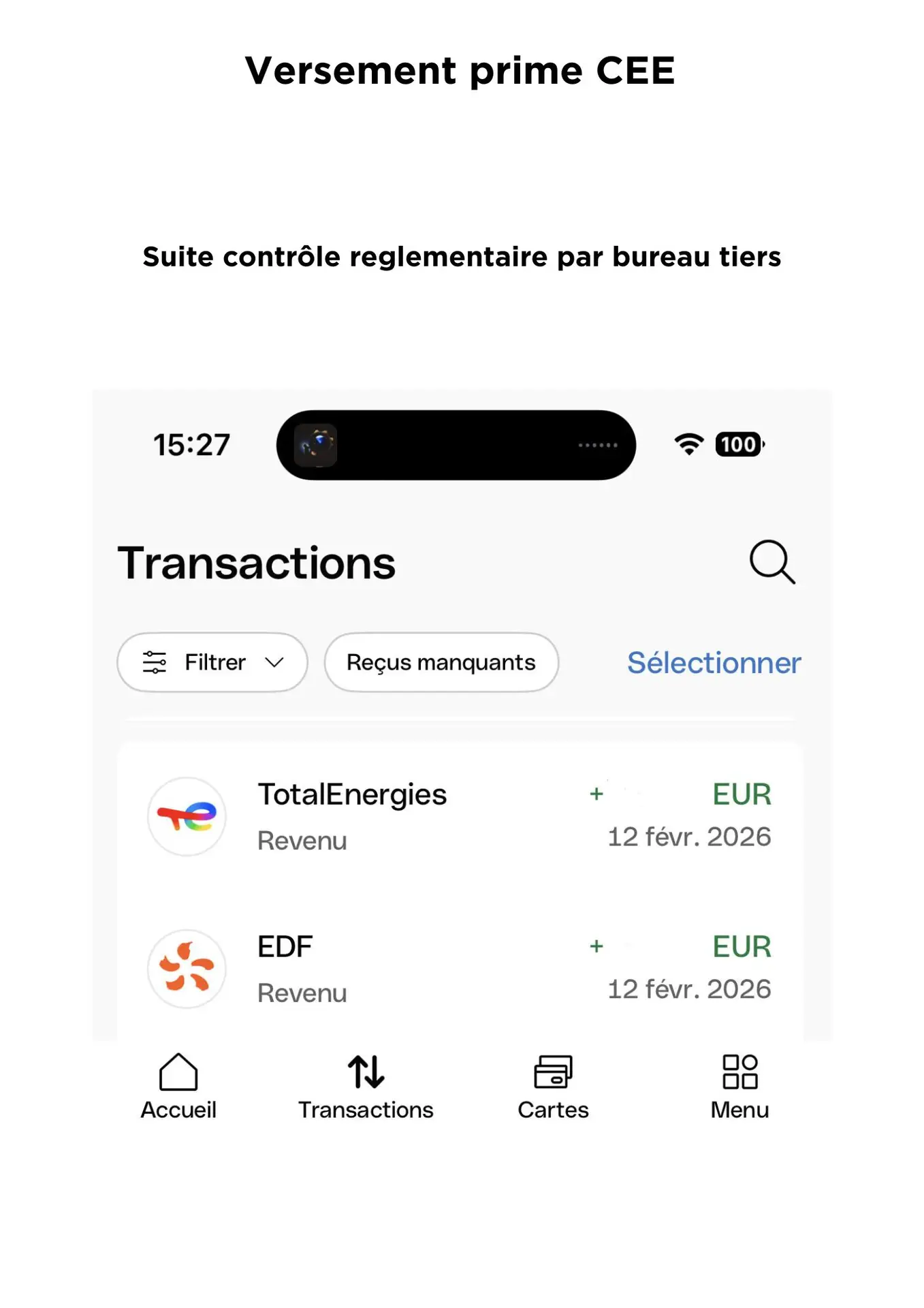
Task: Enable the Reçus manquants filter
Action: pos(441,661)
